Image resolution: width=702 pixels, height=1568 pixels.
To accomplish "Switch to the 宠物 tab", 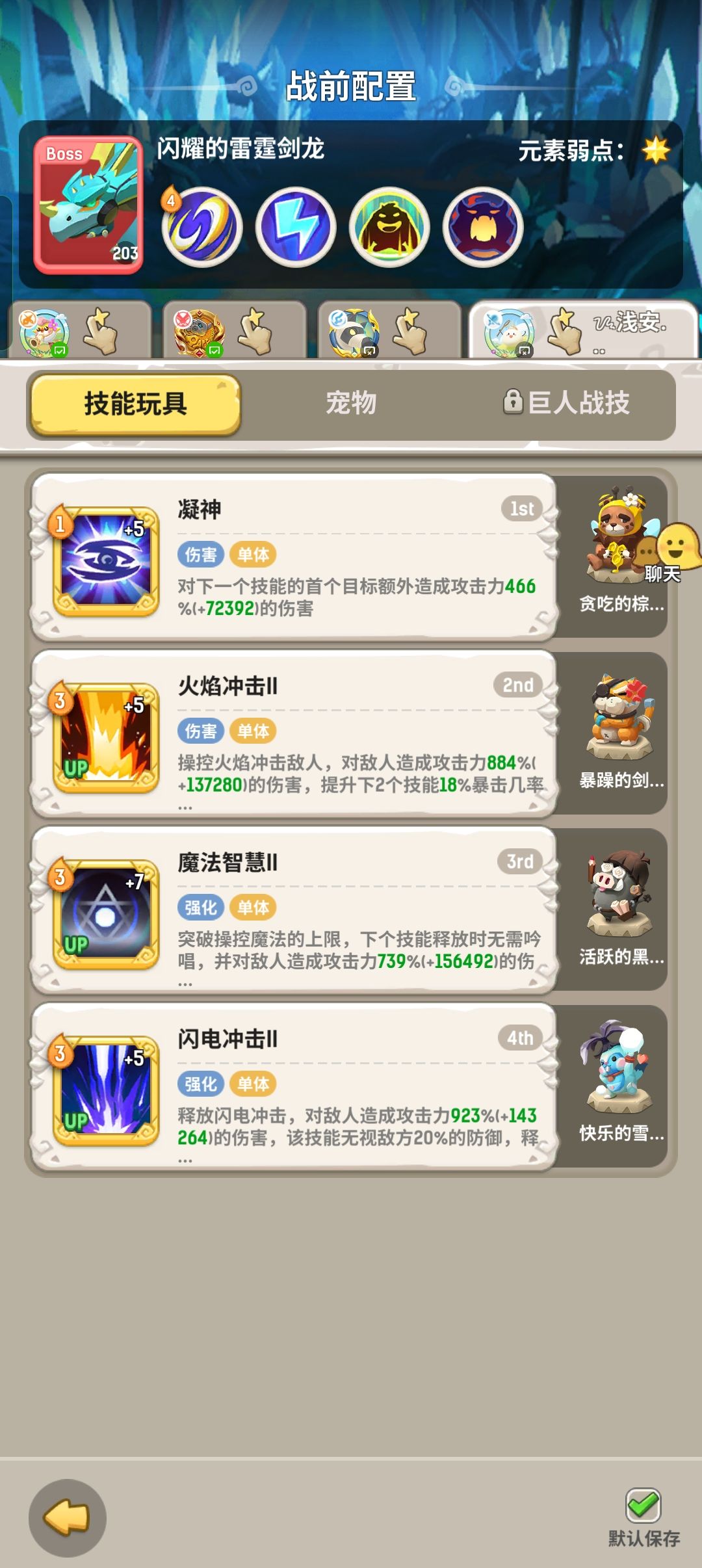I will [x=351, y=403].
